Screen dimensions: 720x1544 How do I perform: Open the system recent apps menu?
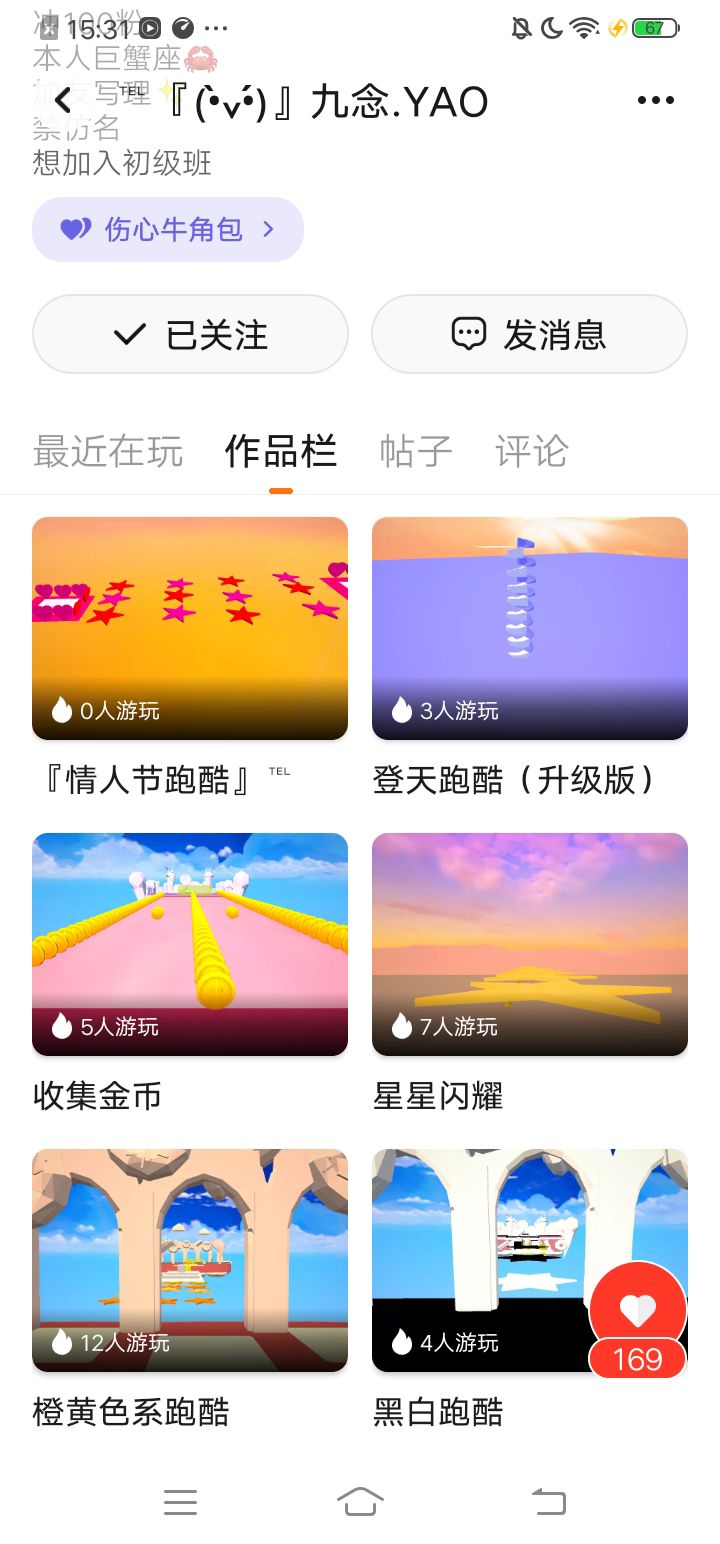[180, 1501]
